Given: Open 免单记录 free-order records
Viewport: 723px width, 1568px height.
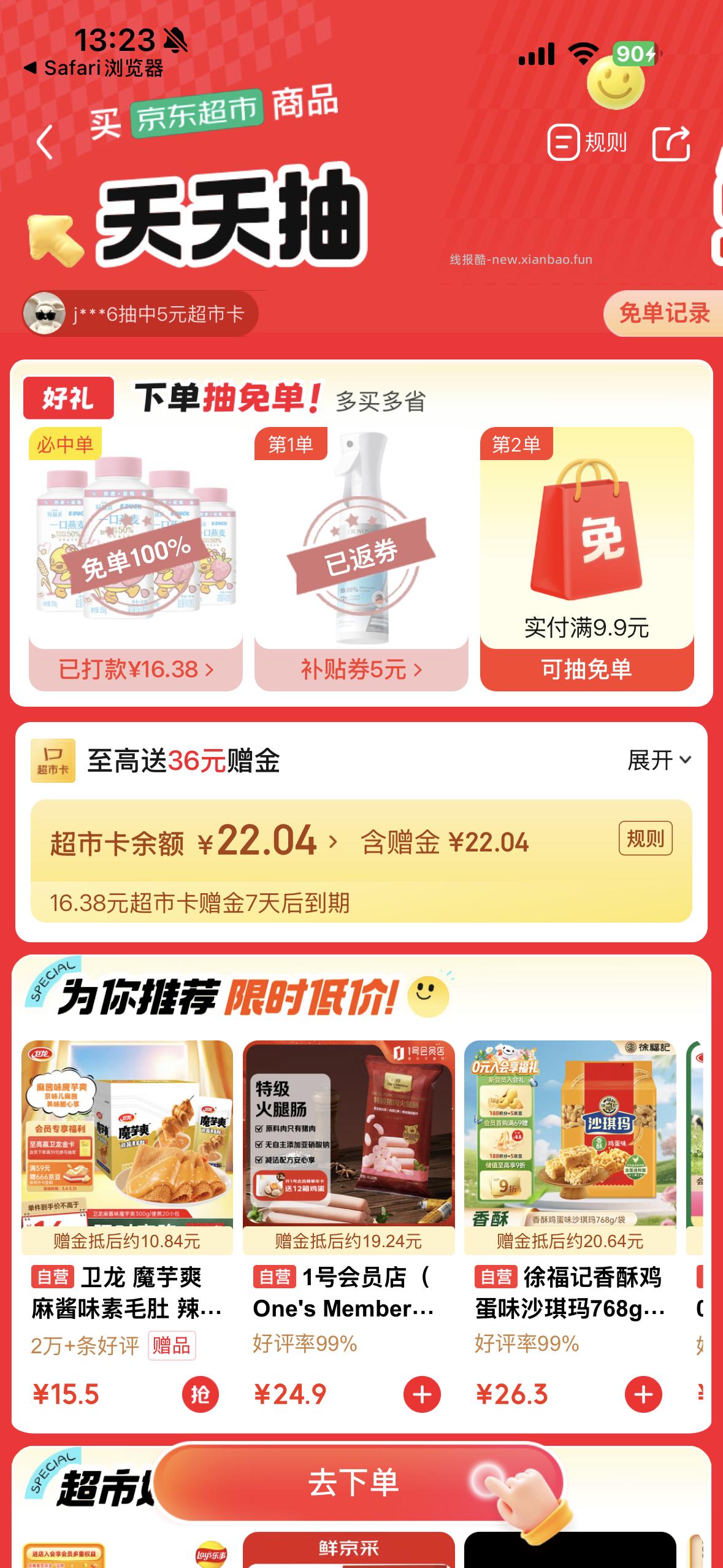Looking at the screenshot, I should [x=664, y=313].
